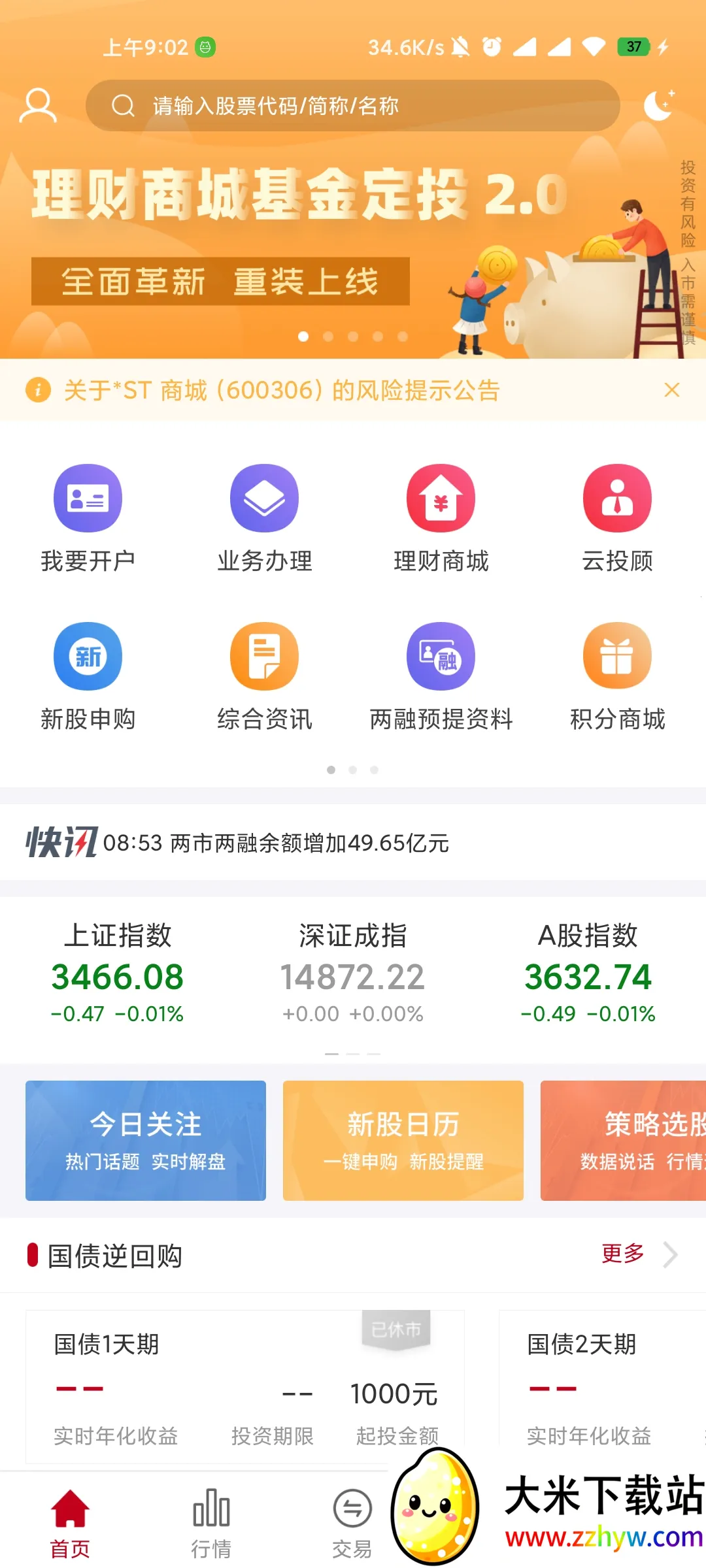Open 我要开户 to create an account
The image size is (706, 1568).
(88, 517)
